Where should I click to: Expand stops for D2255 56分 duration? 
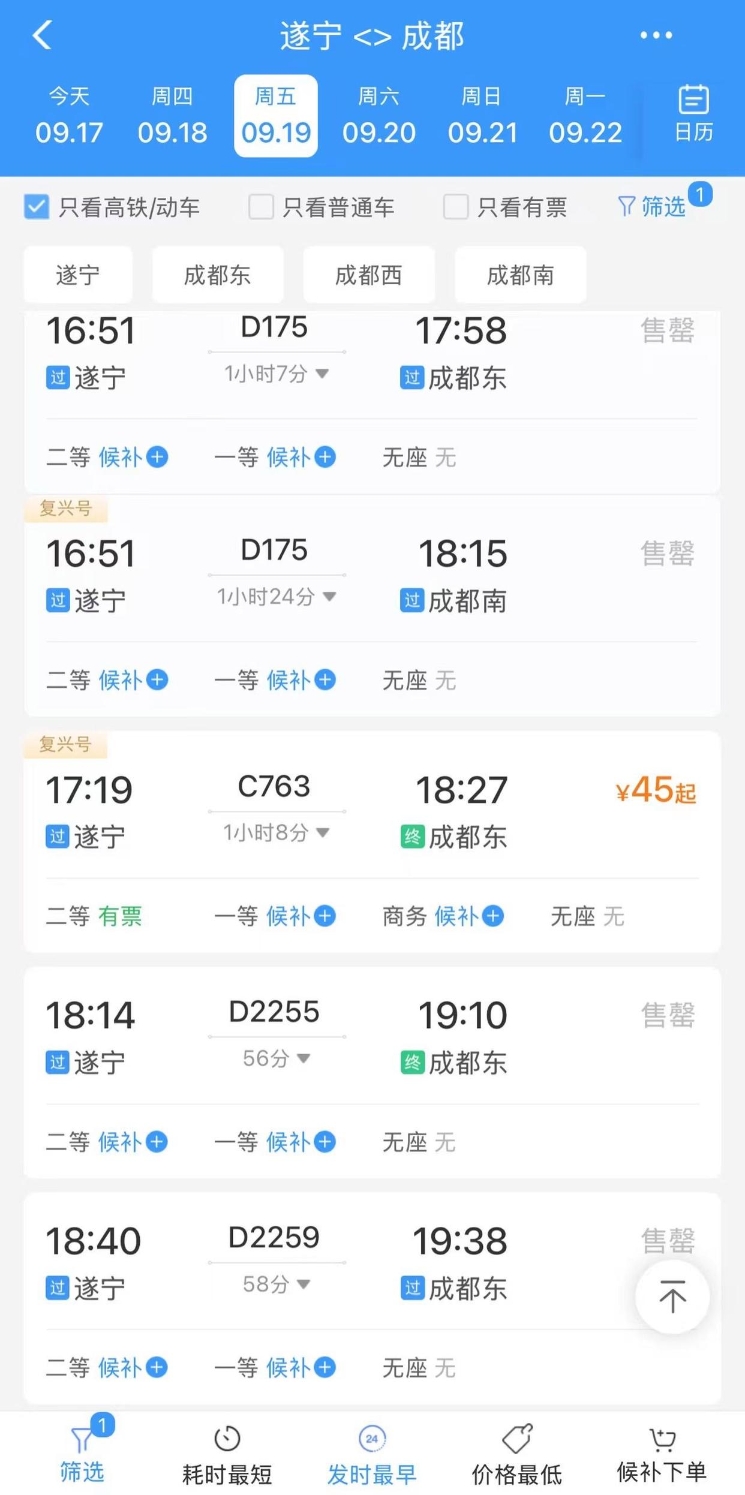pyautogui.click(x=276, y=1059)
